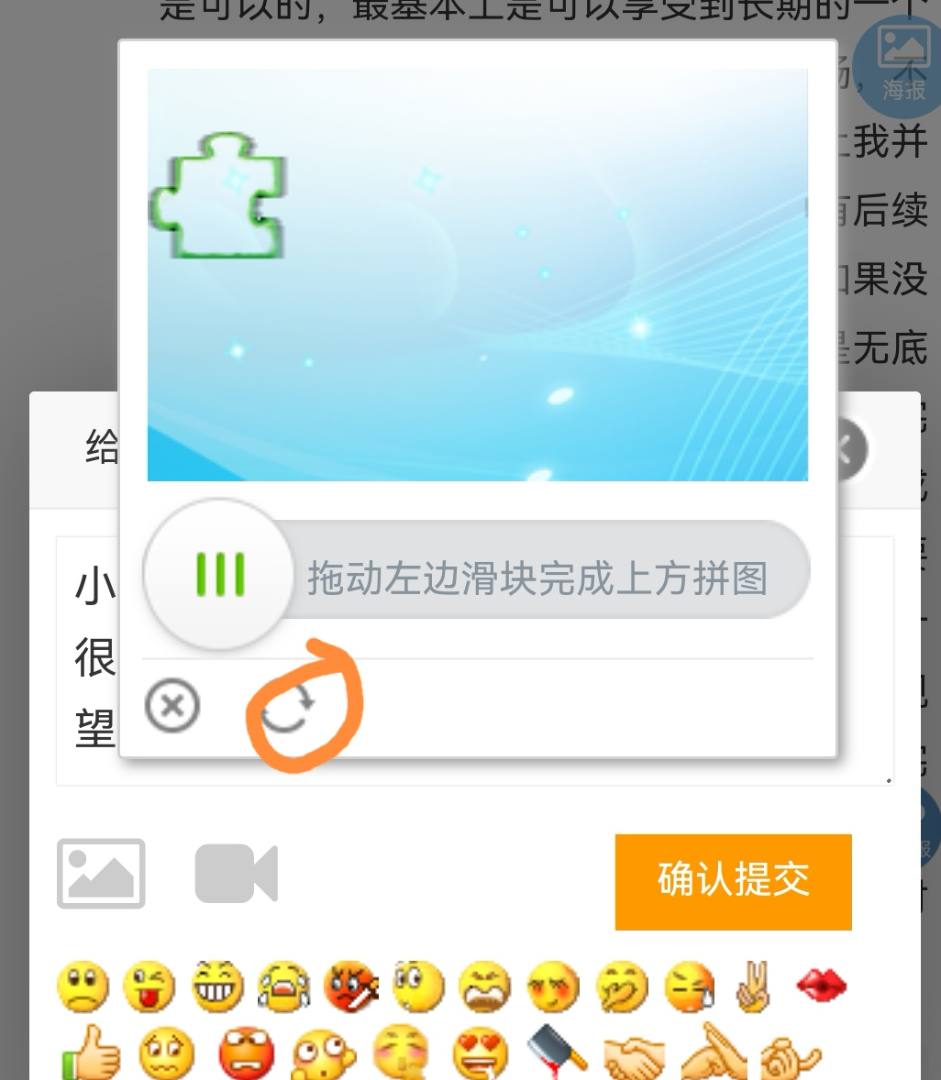Close the puzzle captcha dialog
Screen dimensions: 941x1080
(x=172, y=707)
